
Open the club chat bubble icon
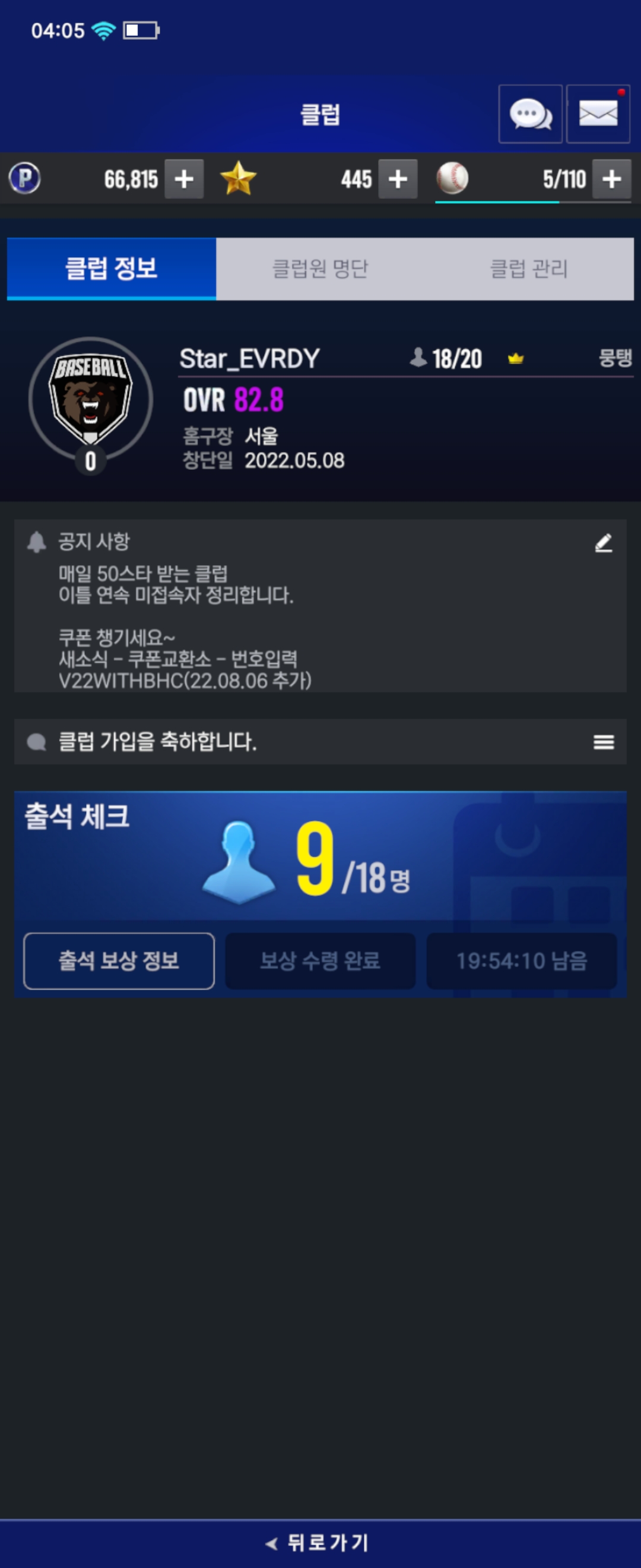coord(529,115)
